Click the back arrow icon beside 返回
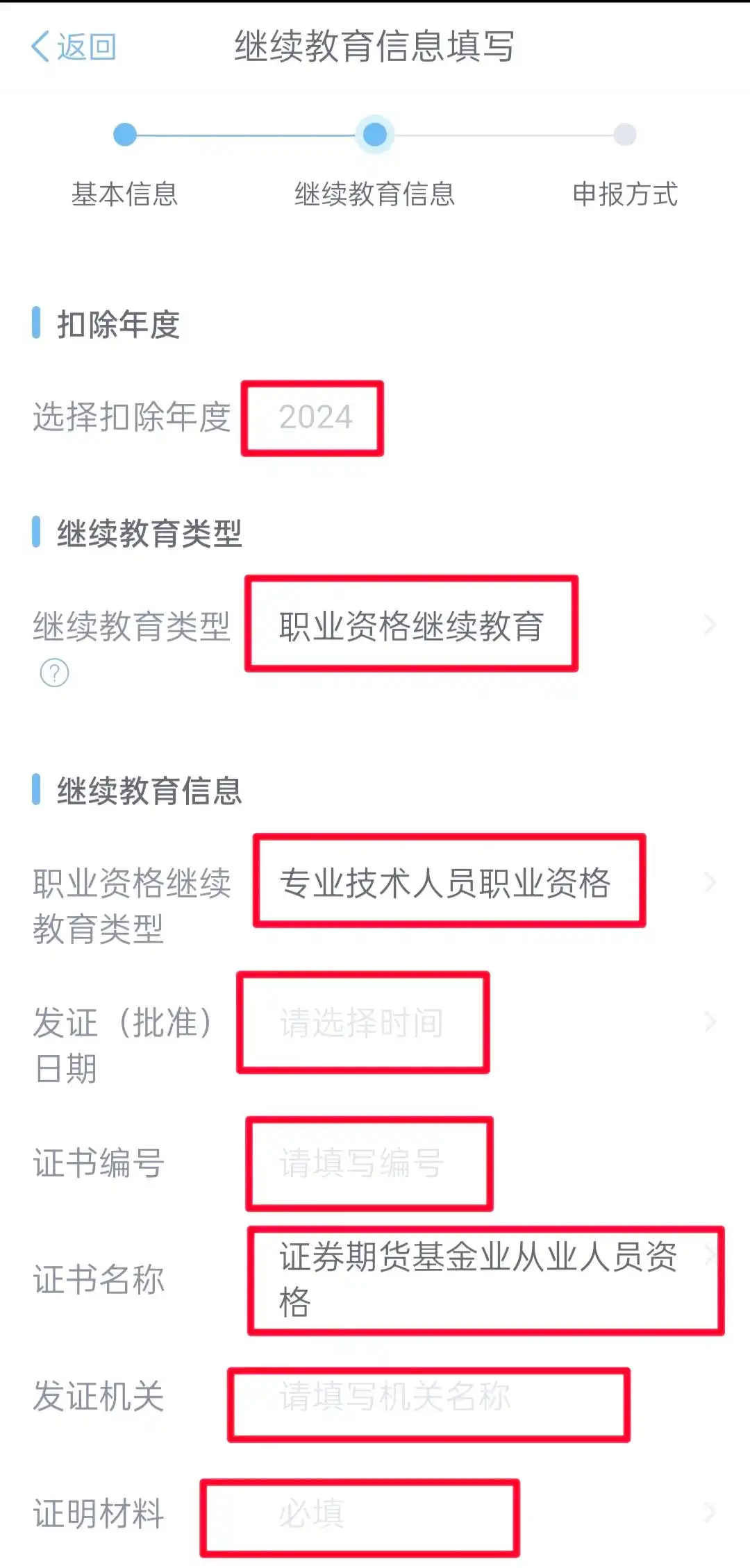 point(40,47)
